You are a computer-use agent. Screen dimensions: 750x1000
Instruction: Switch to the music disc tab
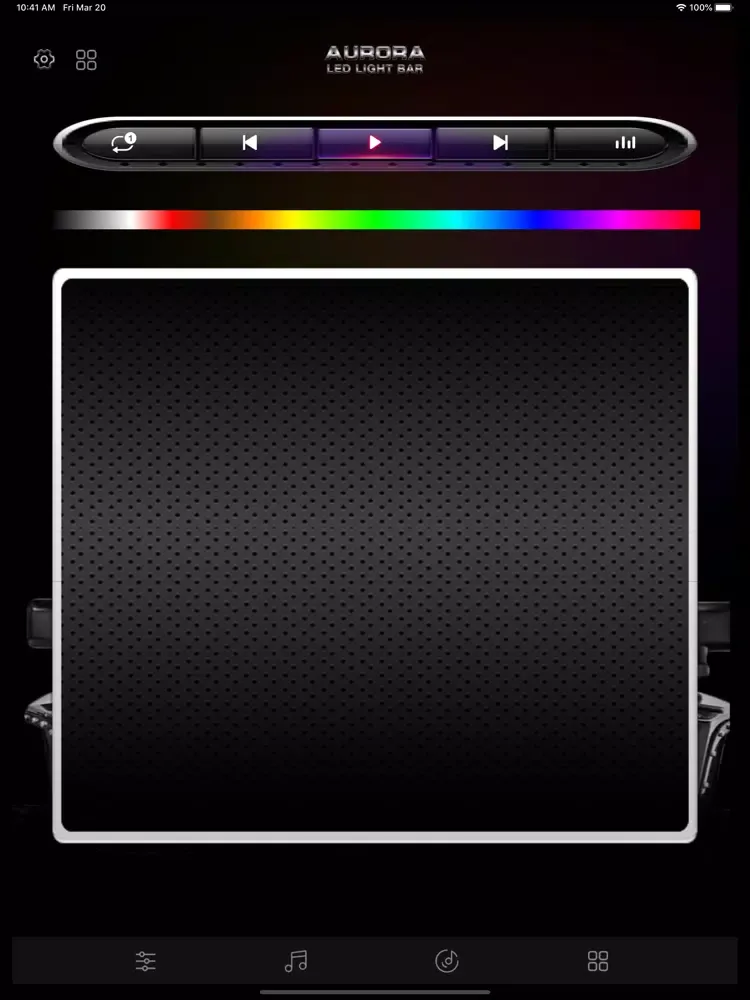[x=447, y=962]
